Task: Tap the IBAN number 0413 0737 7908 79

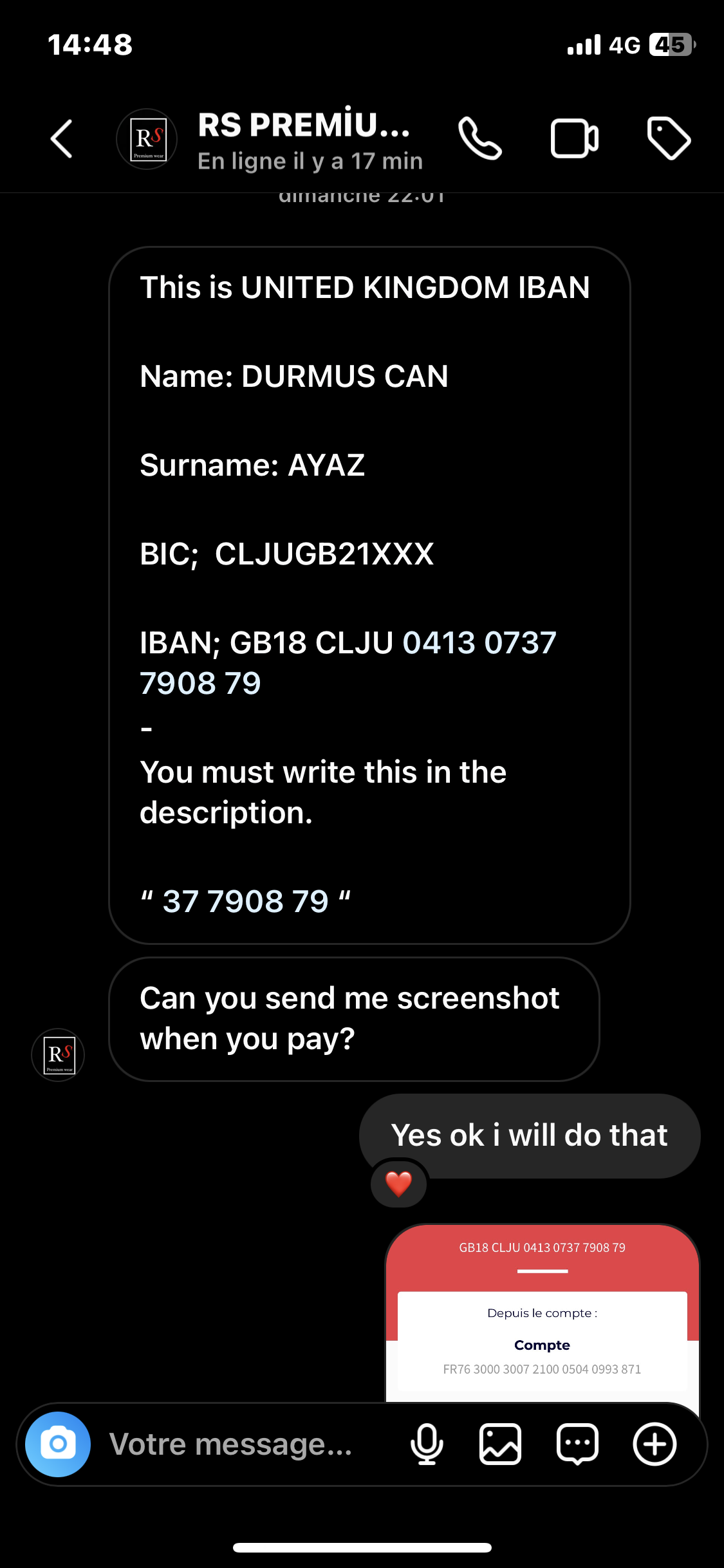Action: coord(348,663)
